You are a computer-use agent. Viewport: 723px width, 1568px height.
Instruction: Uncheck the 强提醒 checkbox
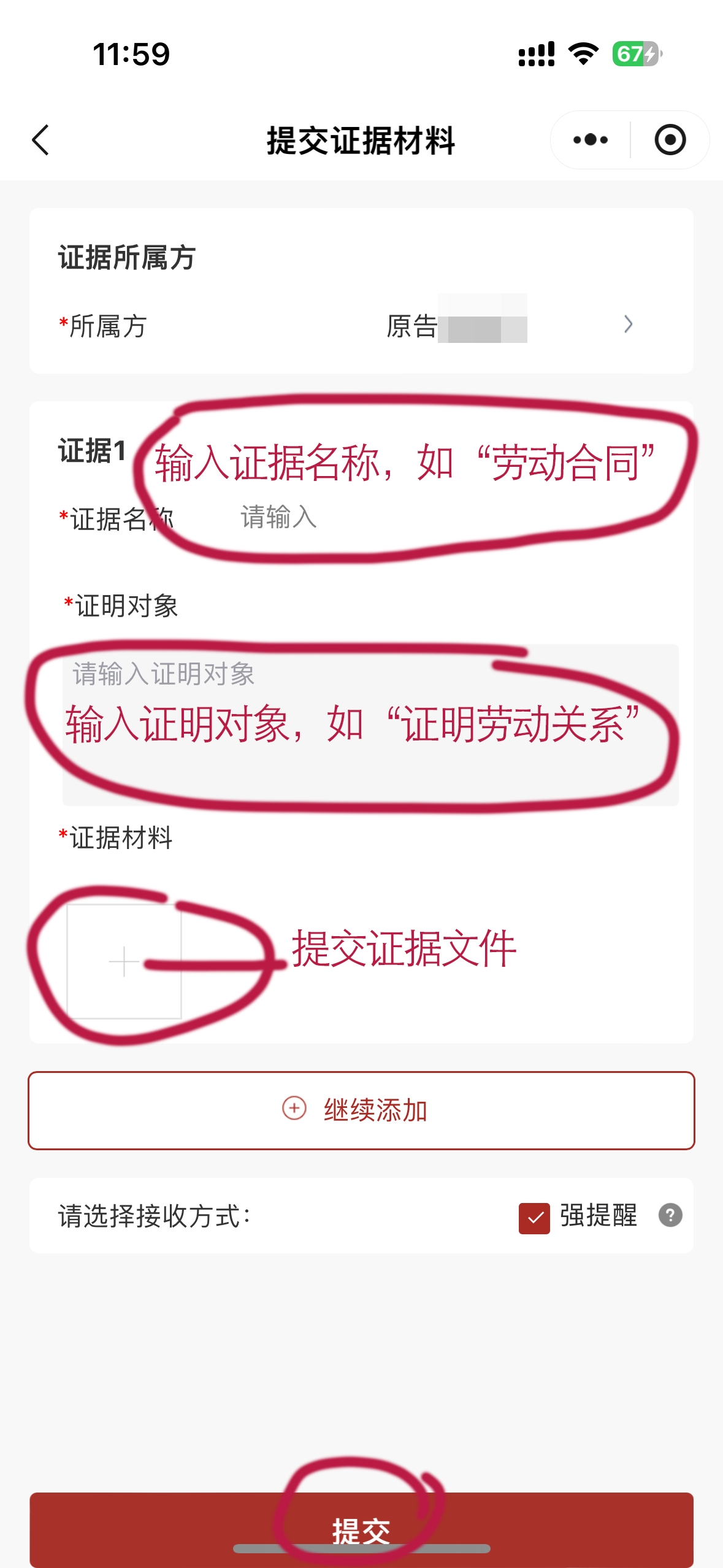[534, 1217]
